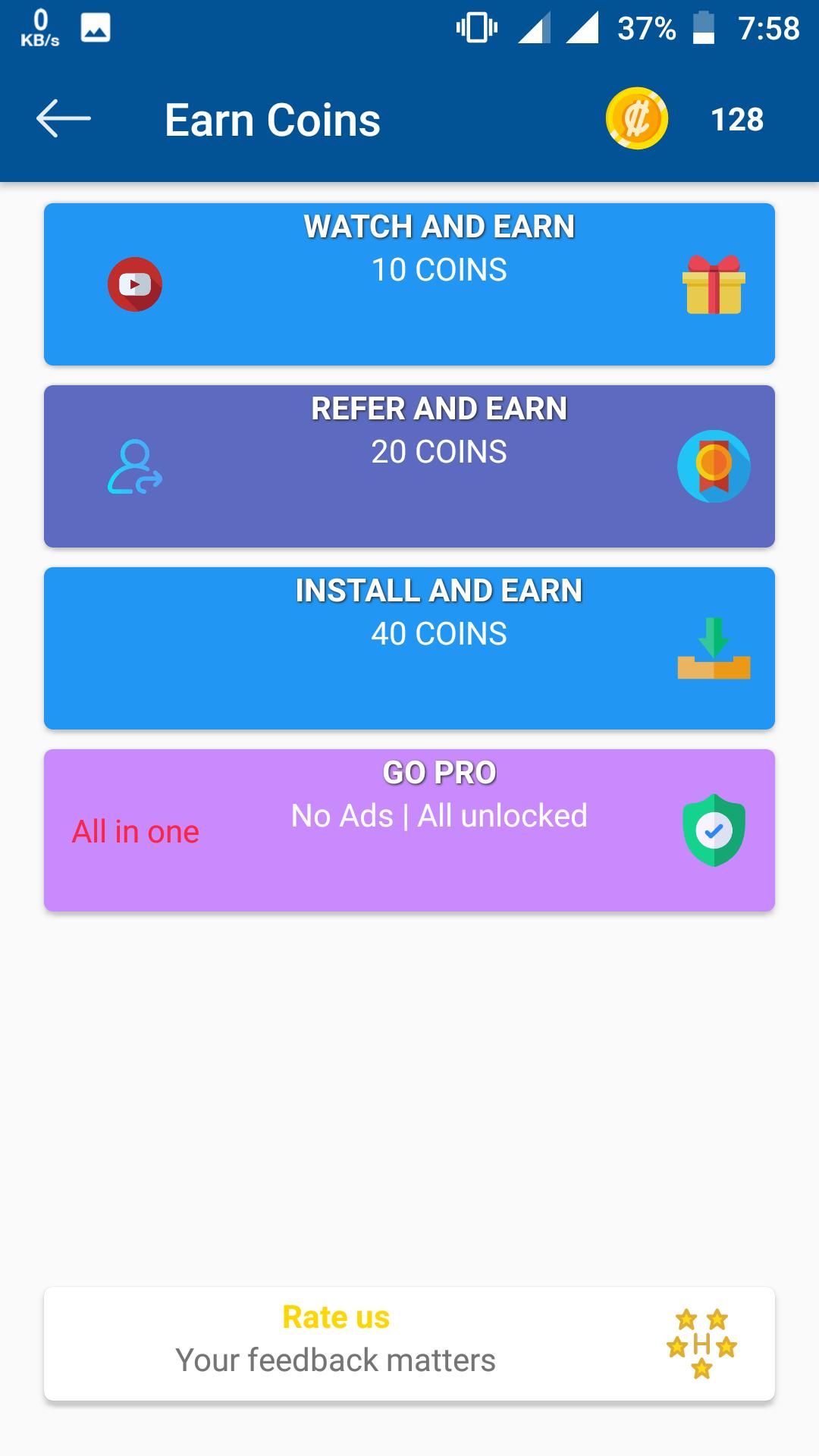
Task: Open the Go Pro card
Action: (x=409, y=830)
